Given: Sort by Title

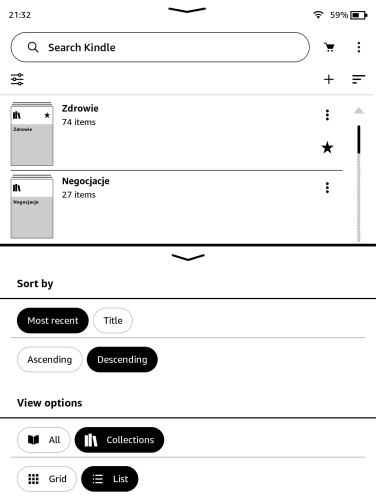Looking at the screenshot, I should click(113, 320).
